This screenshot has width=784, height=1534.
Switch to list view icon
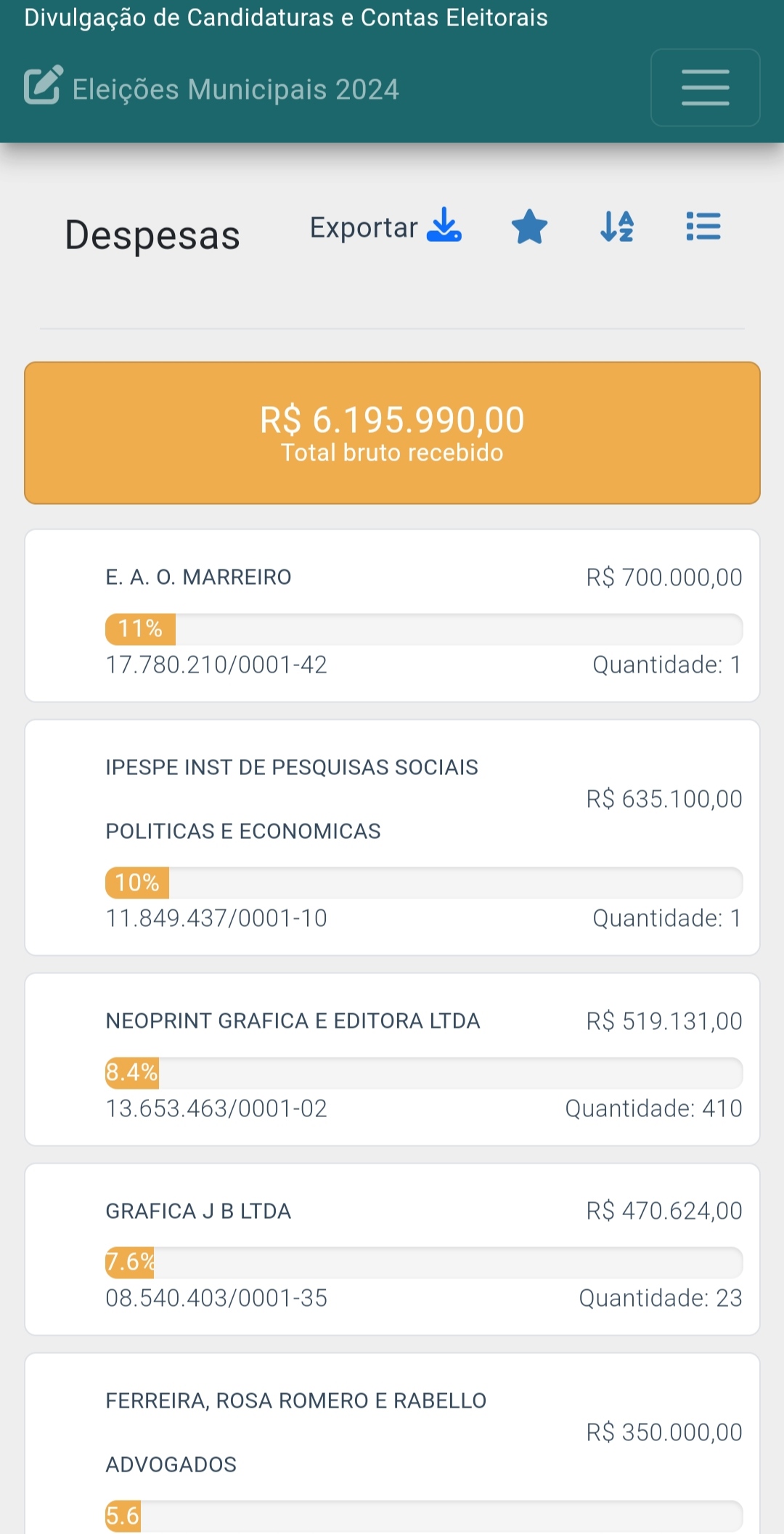coord(703,227)
